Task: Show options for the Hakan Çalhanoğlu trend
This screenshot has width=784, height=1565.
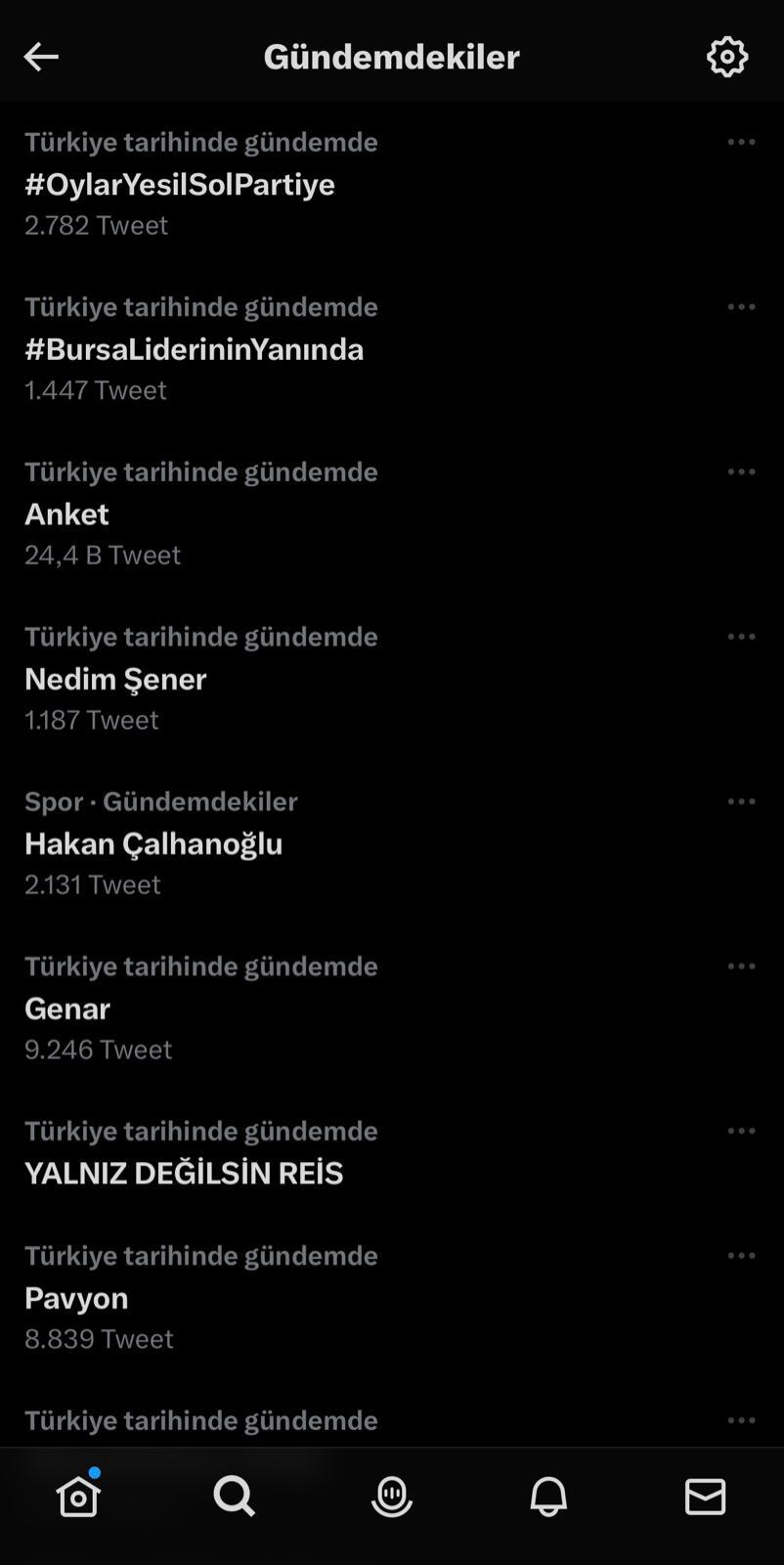Action: coord(741,802)
